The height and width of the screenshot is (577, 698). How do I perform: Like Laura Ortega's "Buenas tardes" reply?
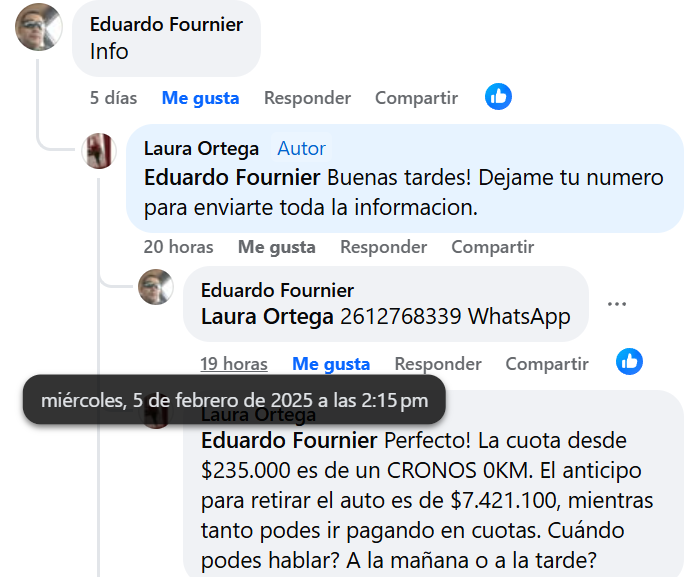pos(276,247)
